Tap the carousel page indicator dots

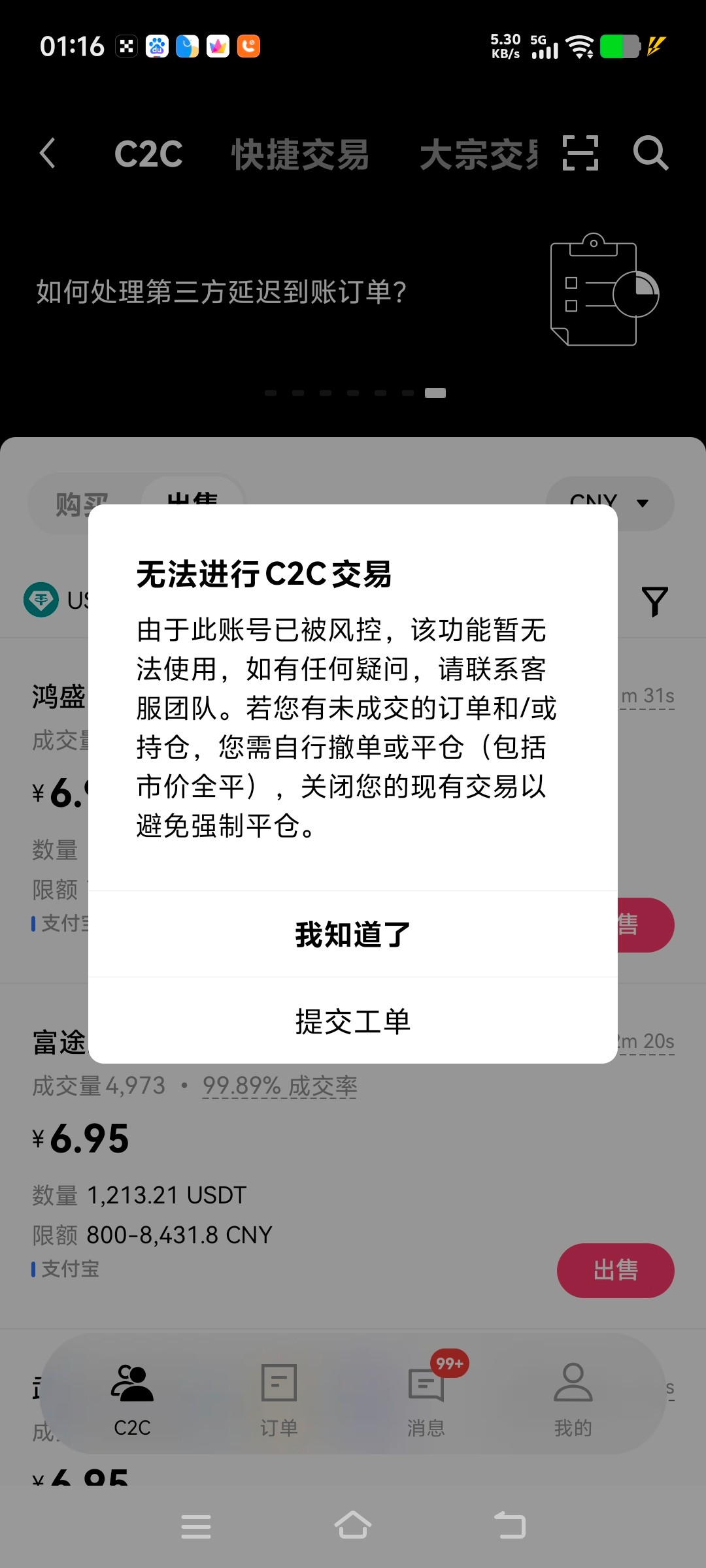pyautogui.click(x=353, y=393)
